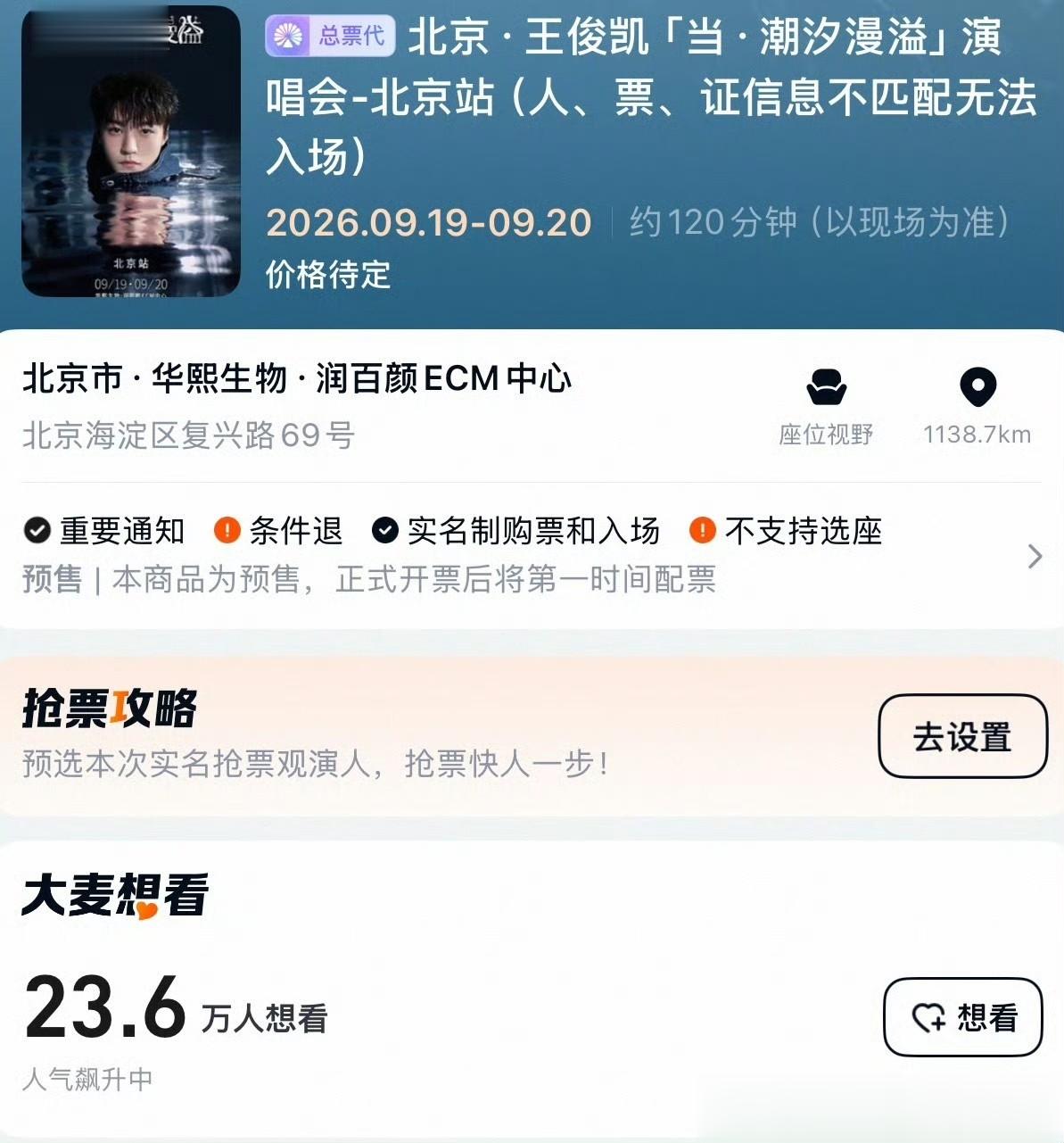Mark the concert with 想看

tap(963, 1017)
